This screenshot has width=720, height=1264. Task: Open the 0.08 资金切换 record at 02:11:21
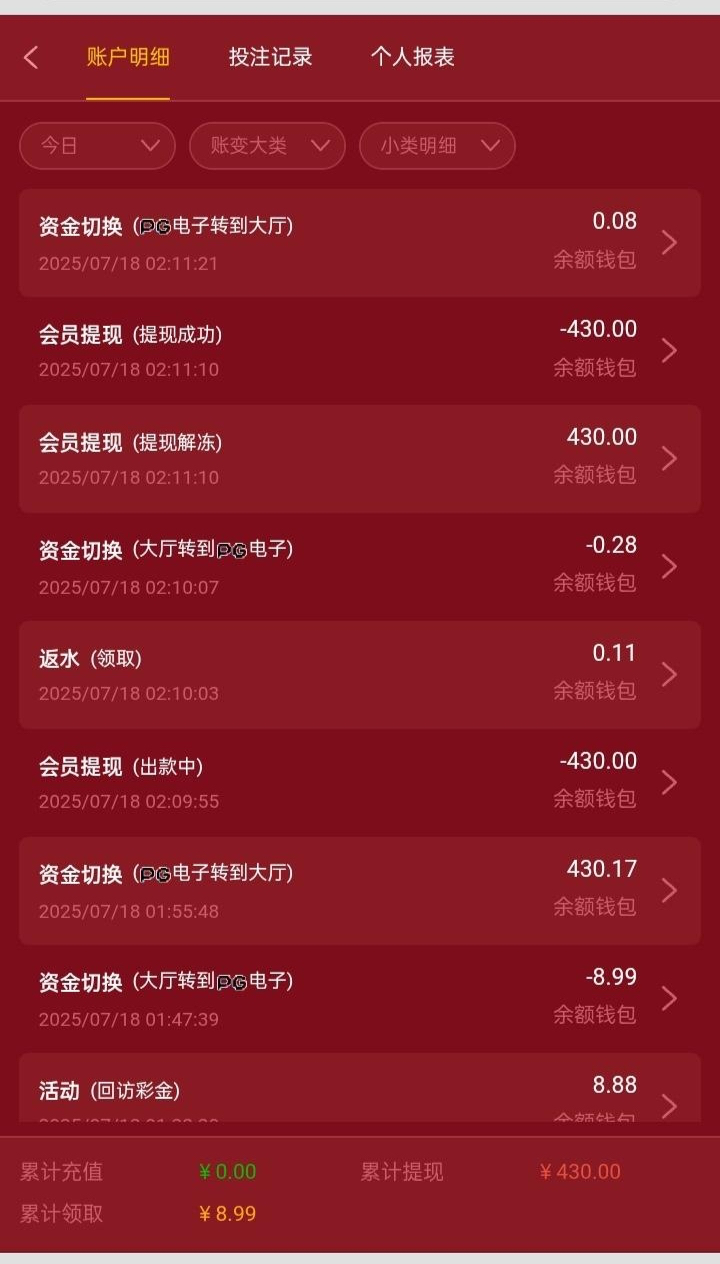click(360, 243)
